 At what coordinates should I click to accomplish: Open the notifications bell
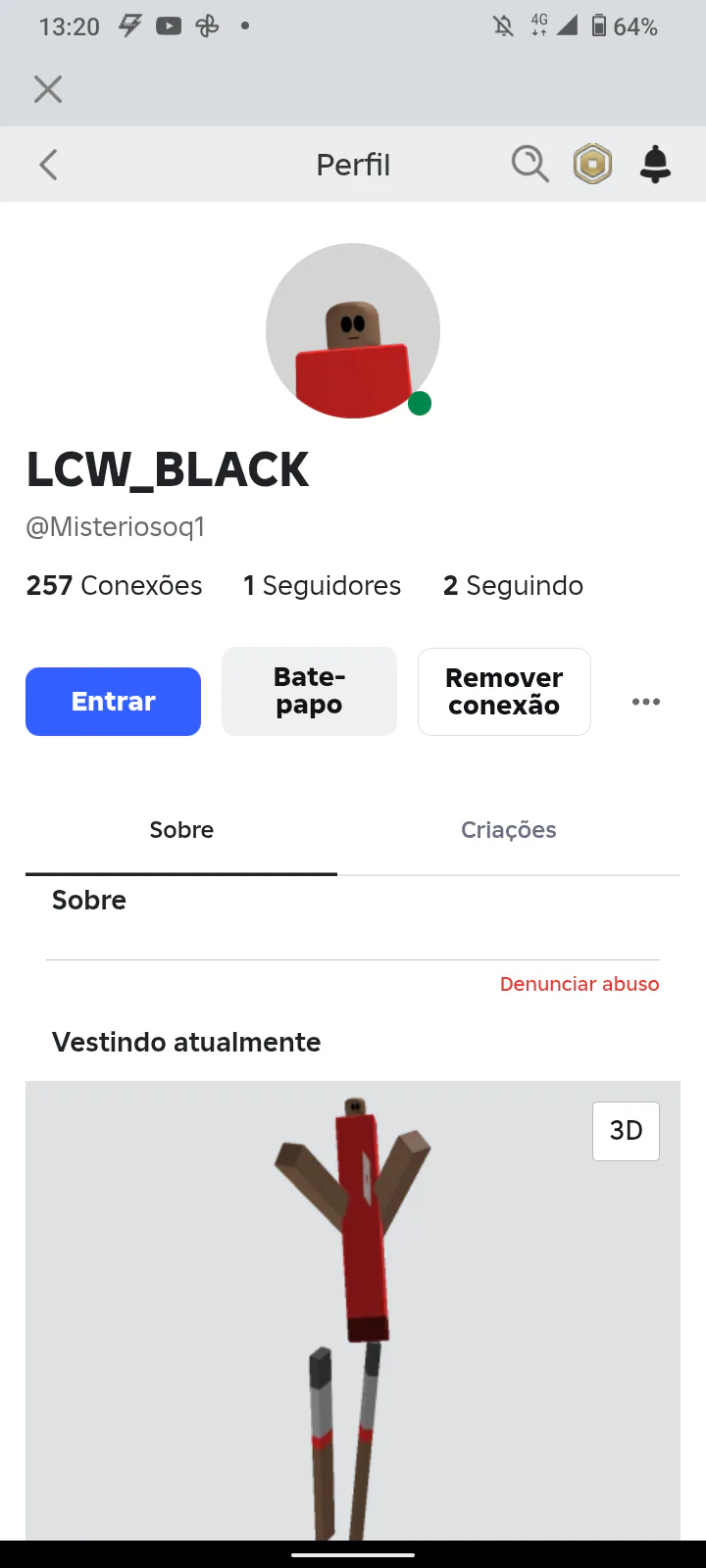point(655,164)
